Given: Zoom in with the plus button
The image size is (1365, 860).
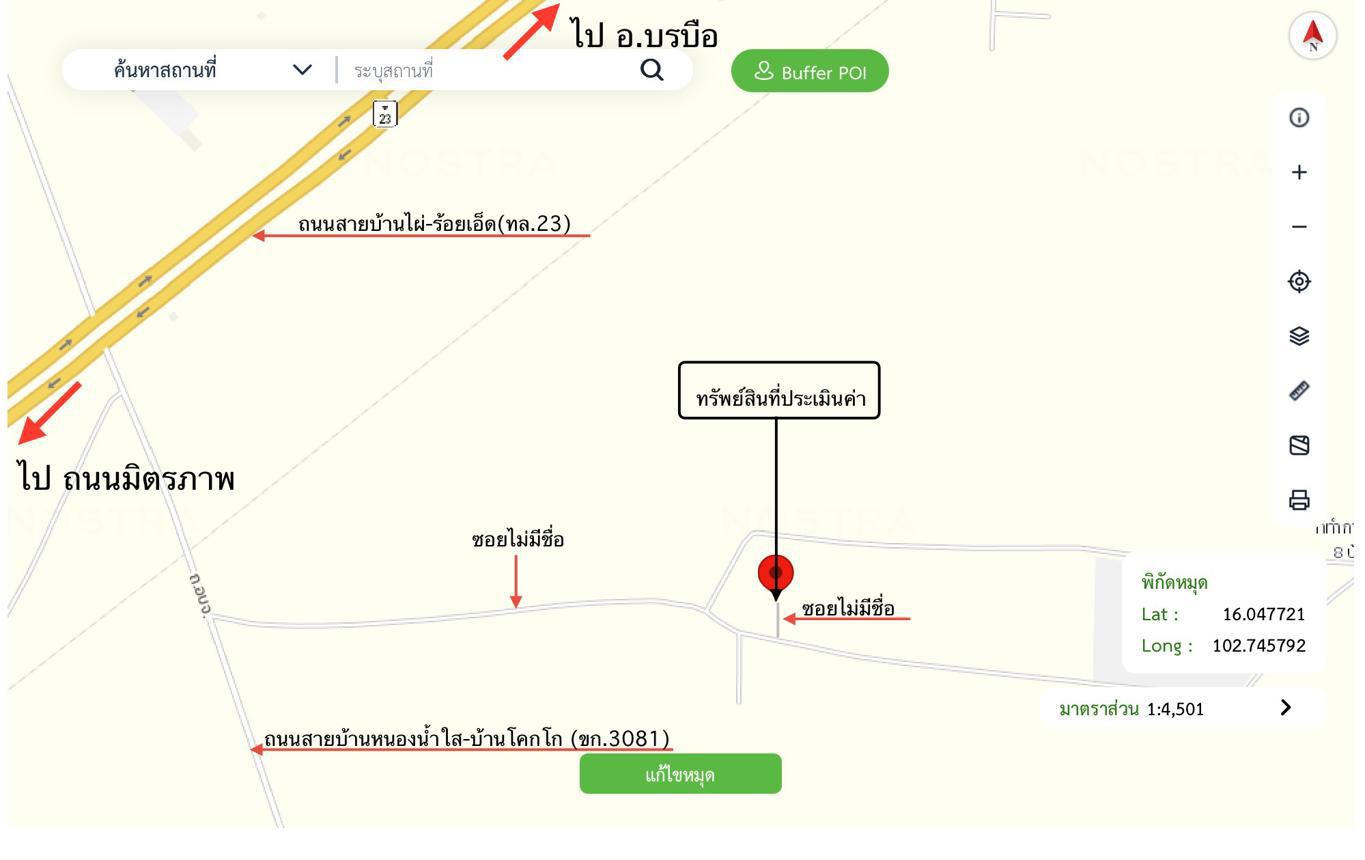Looking at the screenshot, I should (1299, 172).
